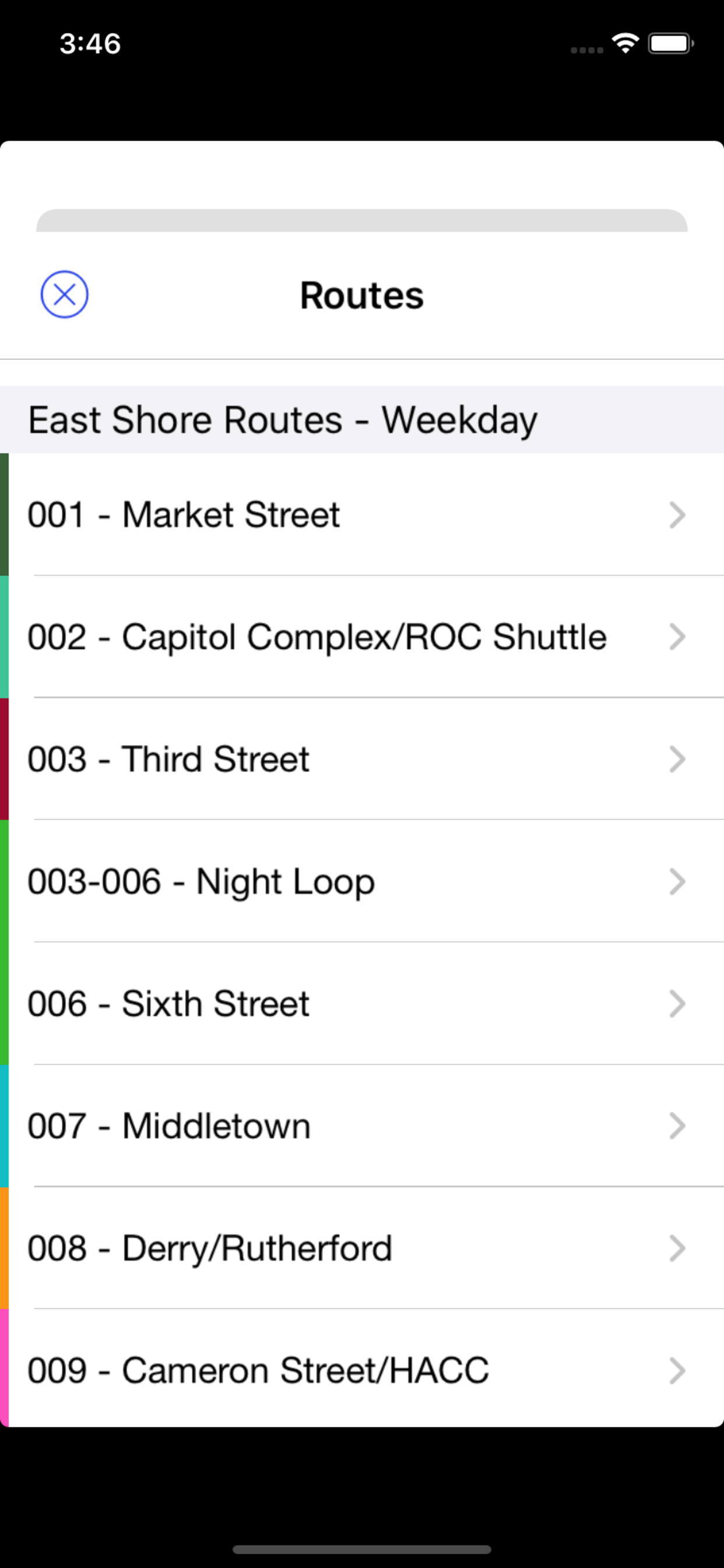
Task: Select route 007 - Middletown
Action: (x=362, y=1126)
